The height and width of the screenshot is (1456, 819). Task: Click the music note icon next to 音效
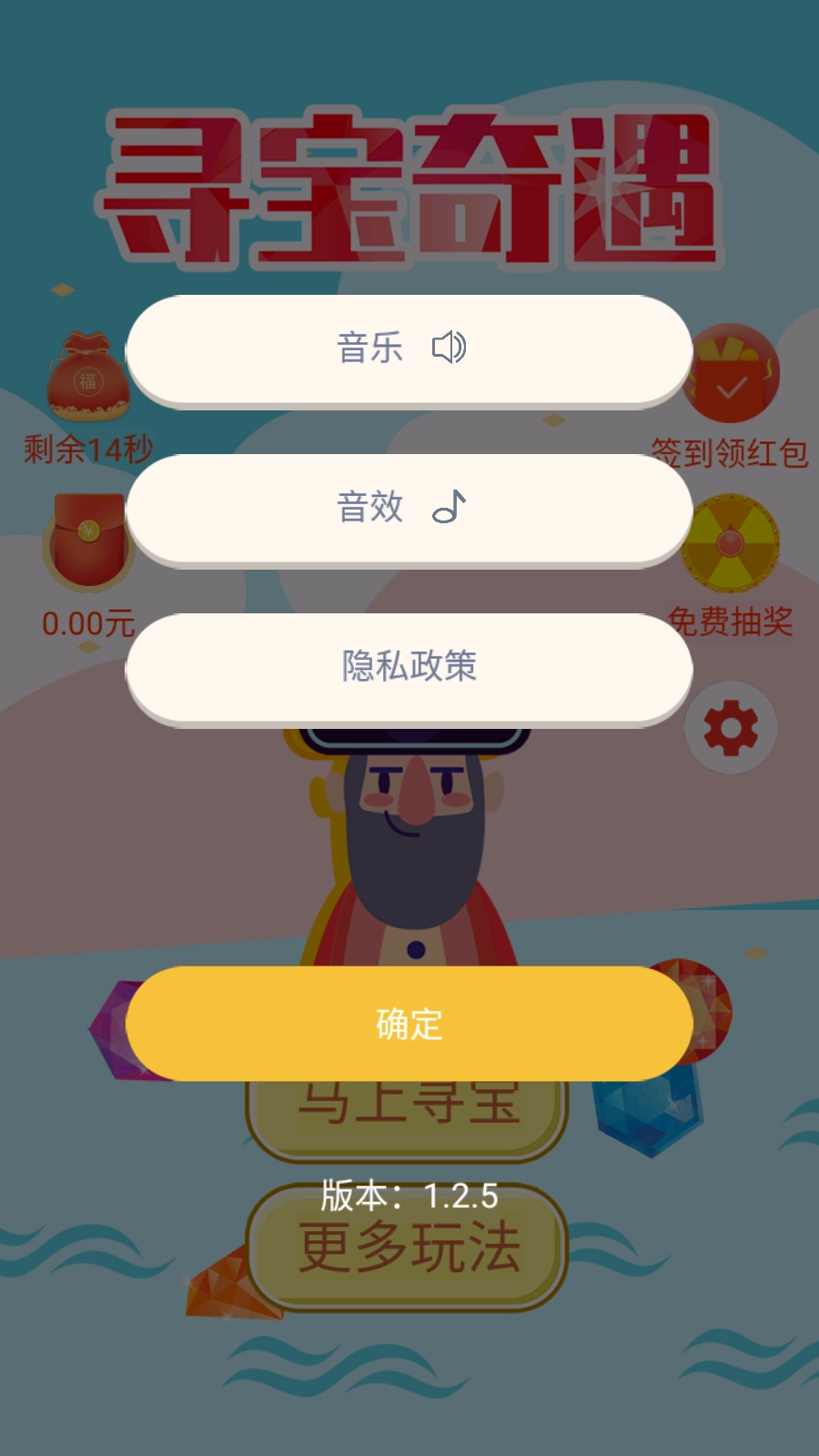(450, 509)
